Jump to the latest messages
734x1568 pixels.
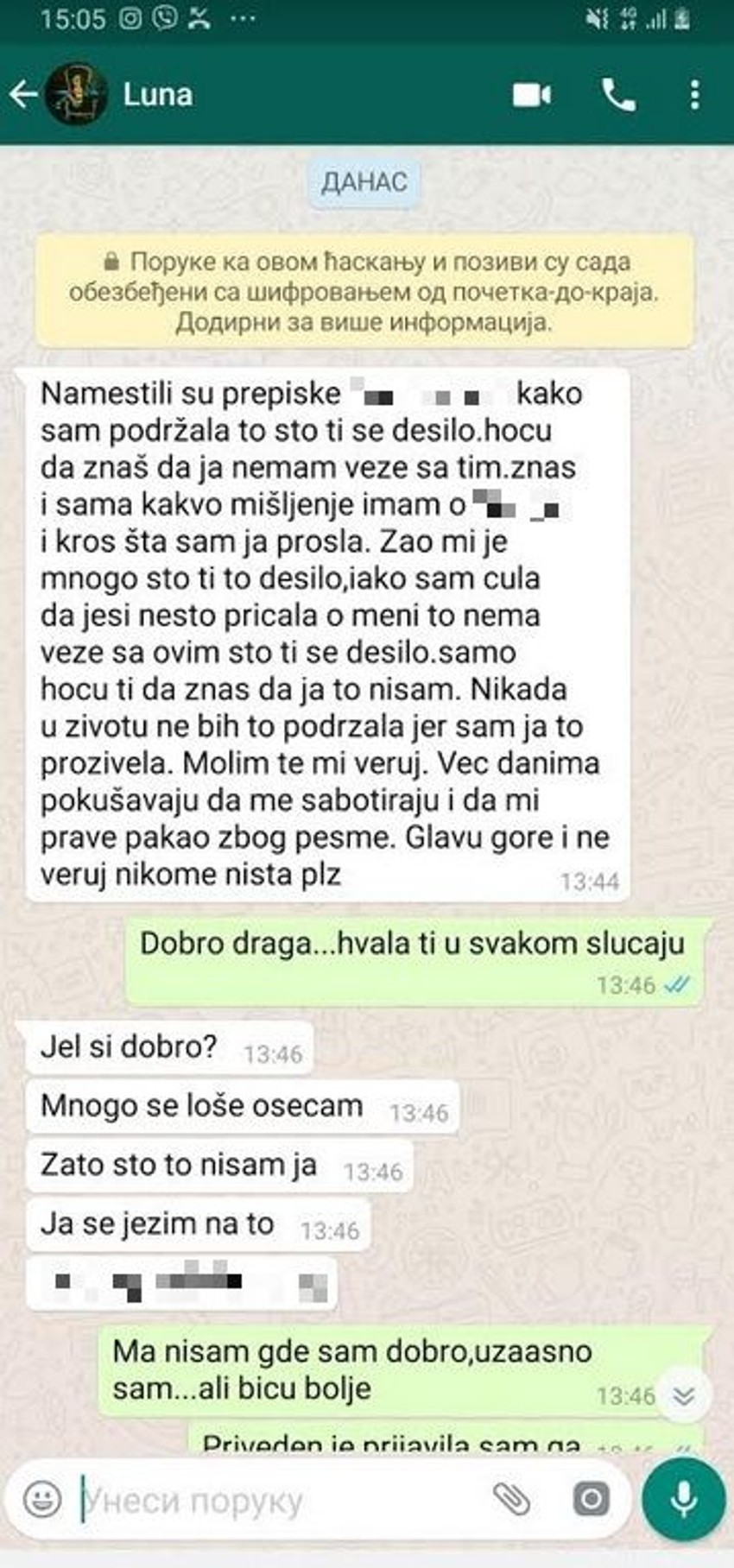tap(684, 1395)
